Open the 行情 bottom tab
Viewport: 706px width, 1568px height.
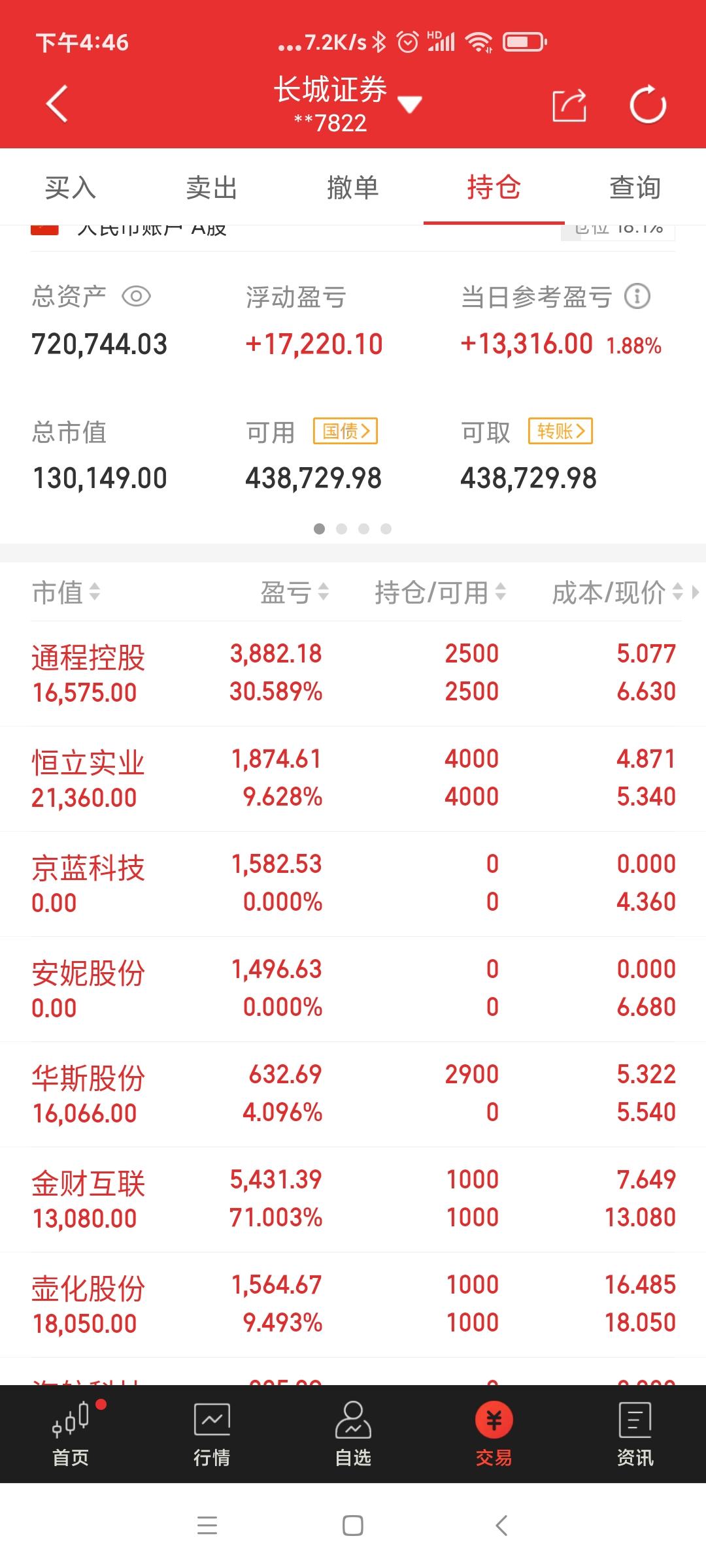click(212, 1434)
